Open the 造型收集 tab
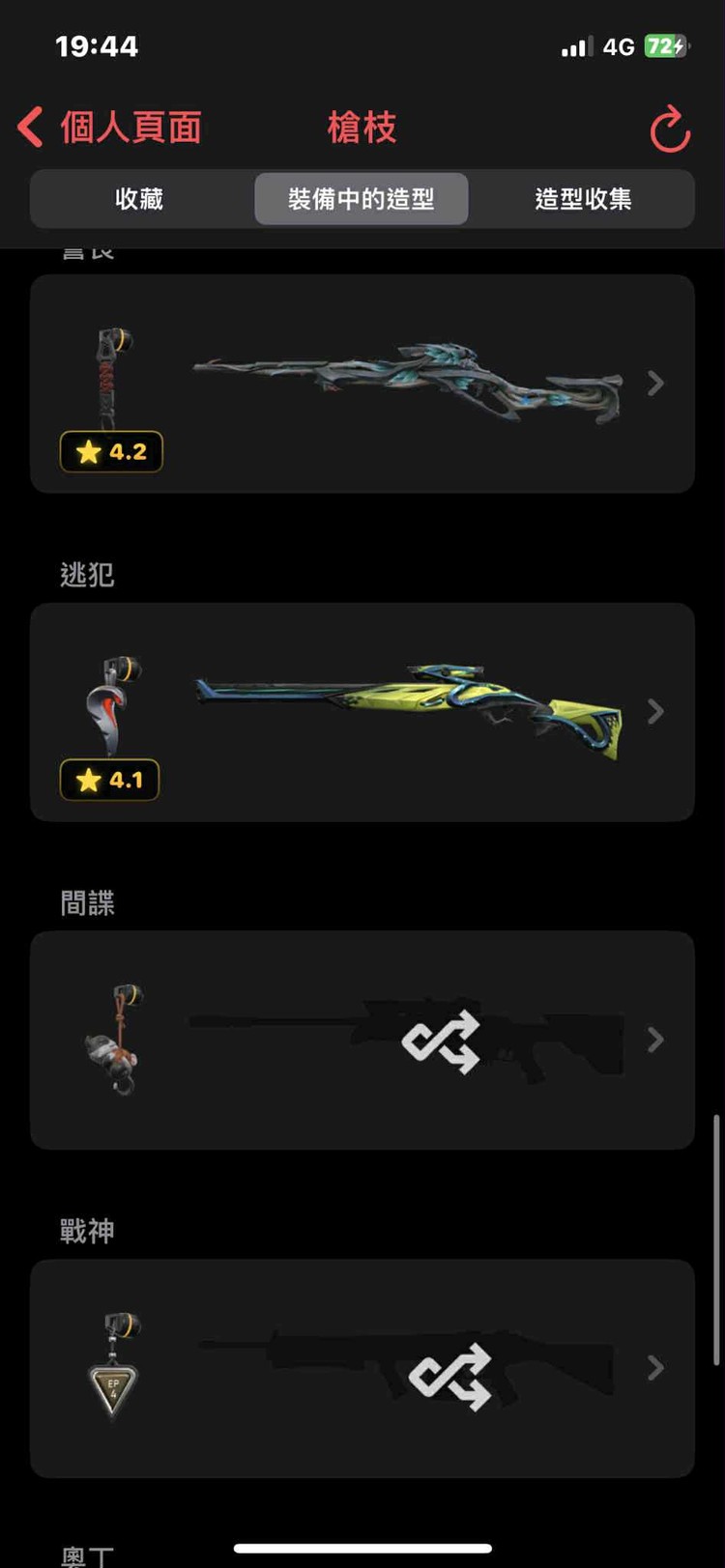725x1568 pixels. [583, 199]
